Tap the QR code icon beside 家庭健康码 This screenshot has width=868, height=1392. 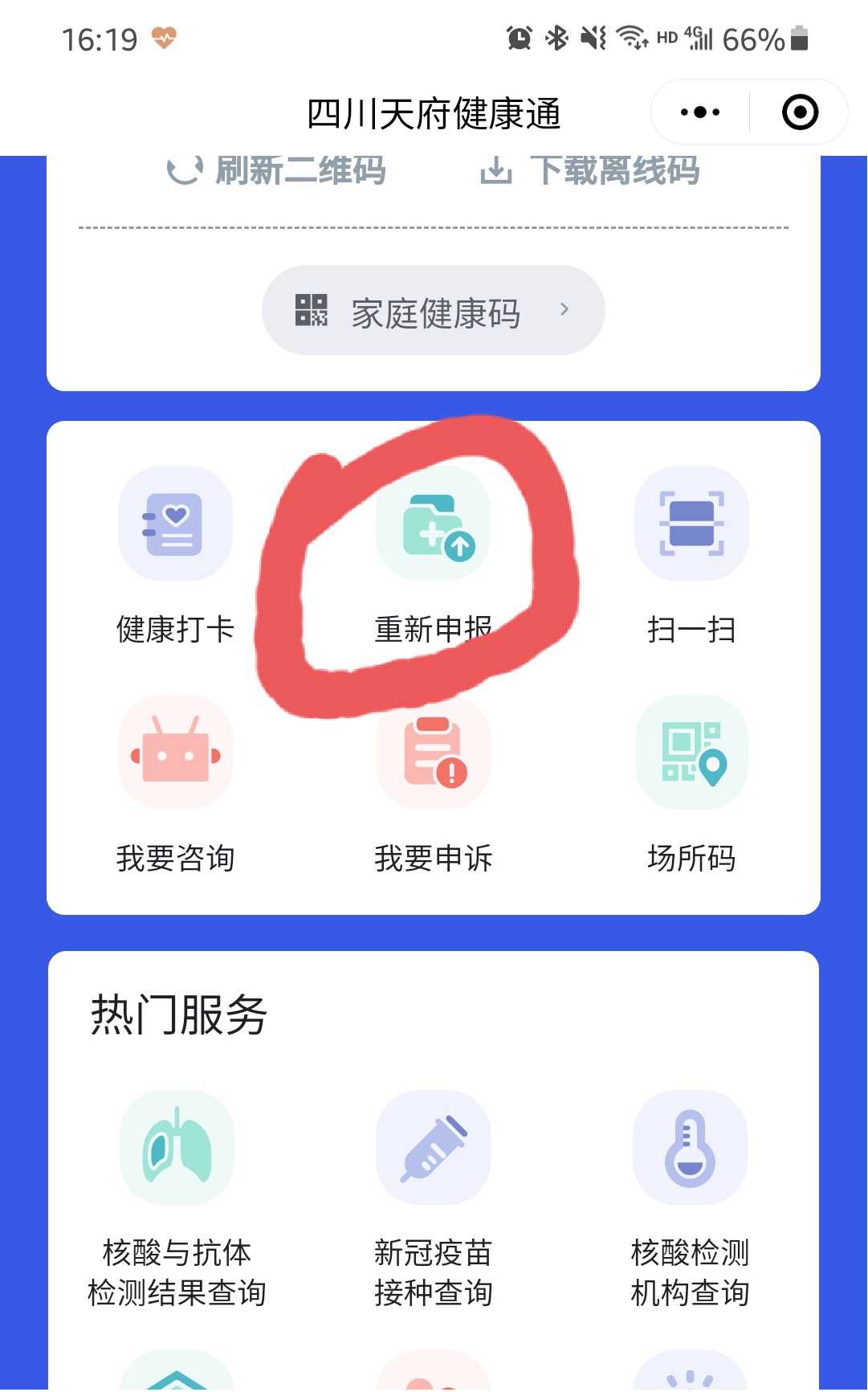point(315,310)
